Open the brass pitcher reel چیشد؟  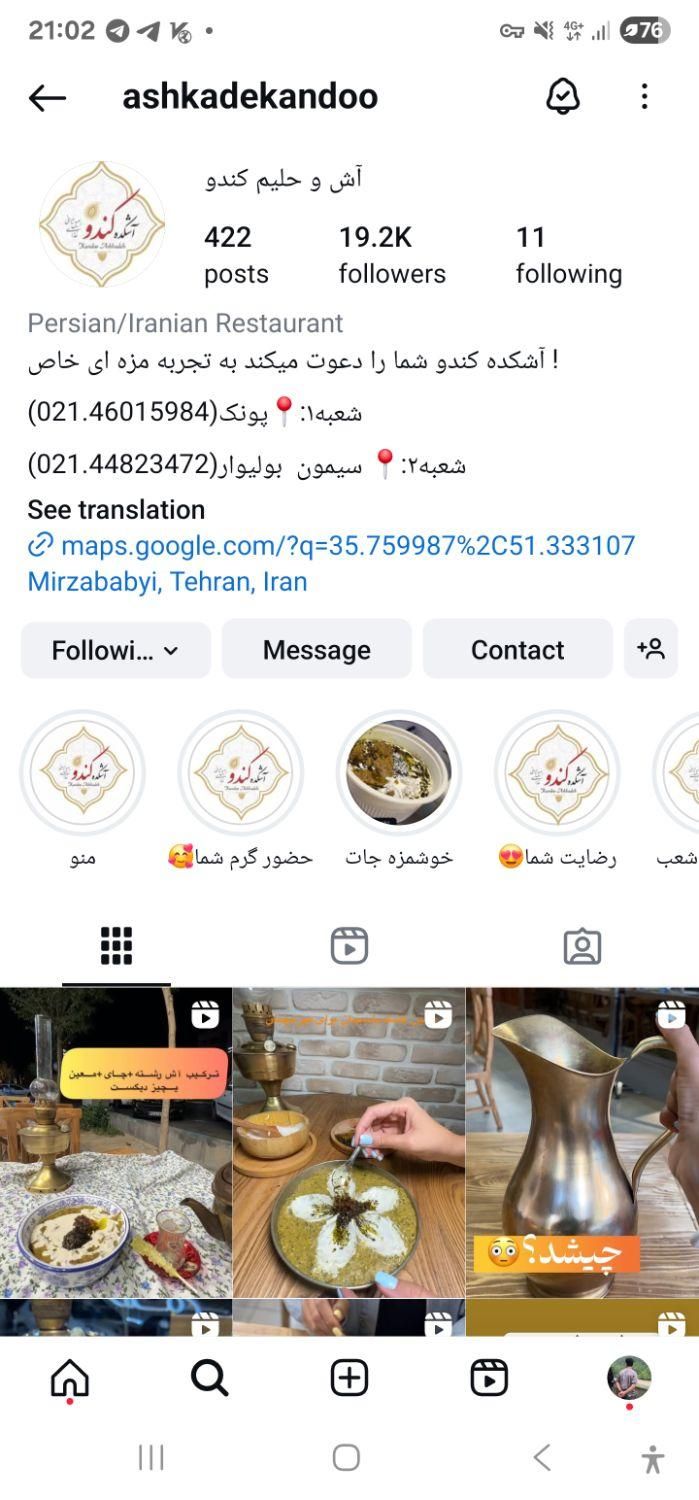coord(582,1142)
